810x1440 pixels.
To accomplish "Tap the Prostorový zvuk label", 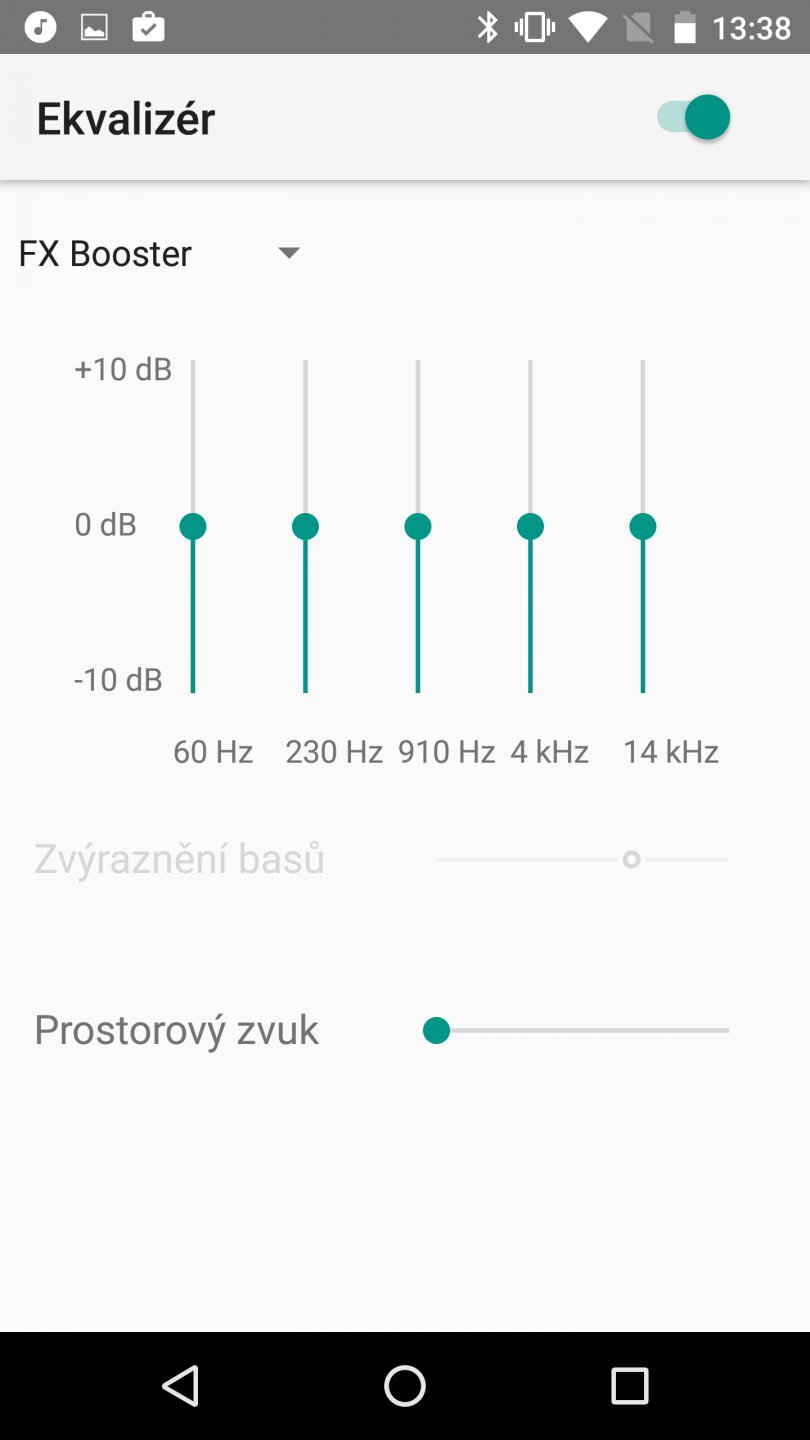I will (175, 1029).
